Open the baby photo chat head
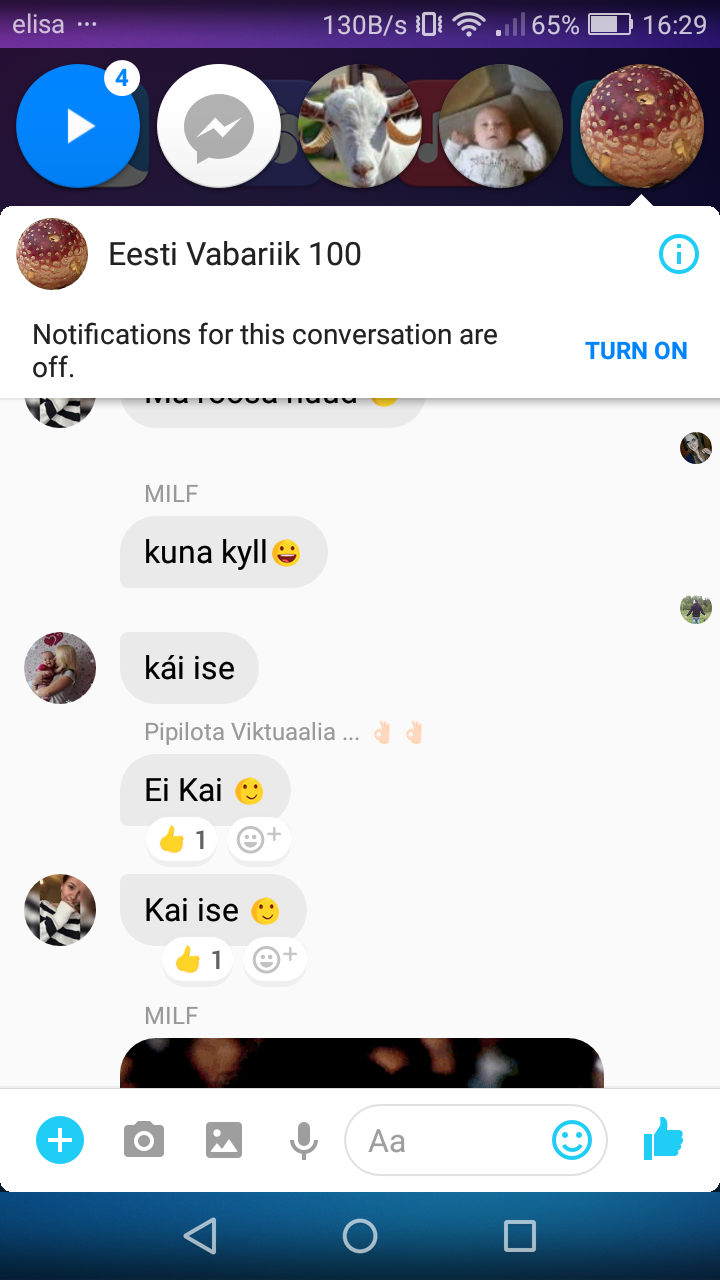Viewport: 720px width, 1280px height. pos(501,126)
